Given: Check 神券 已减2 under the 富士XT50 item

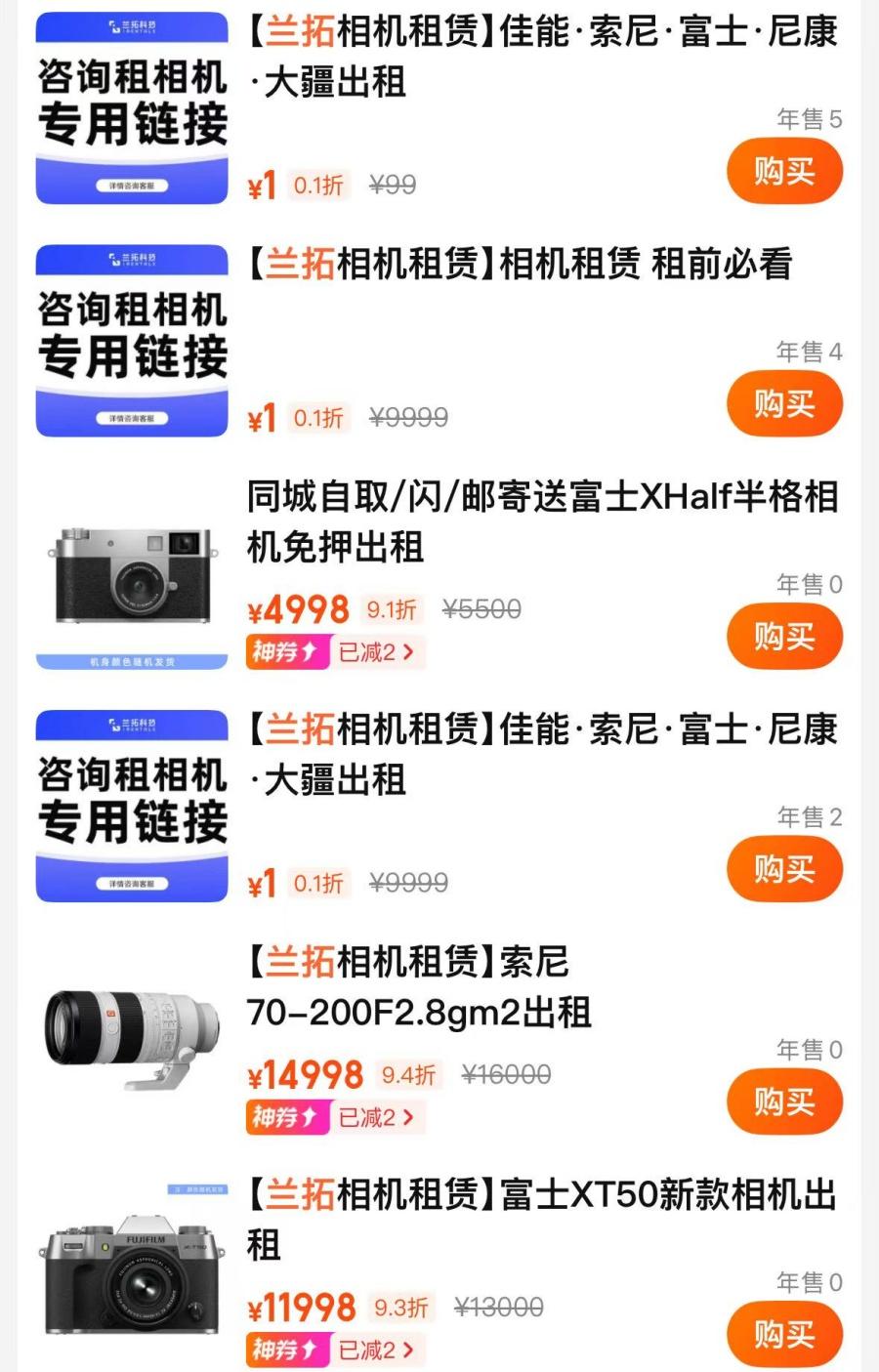Looking at the screenshot, I should pyautogui.click(x=334, y=1350).
